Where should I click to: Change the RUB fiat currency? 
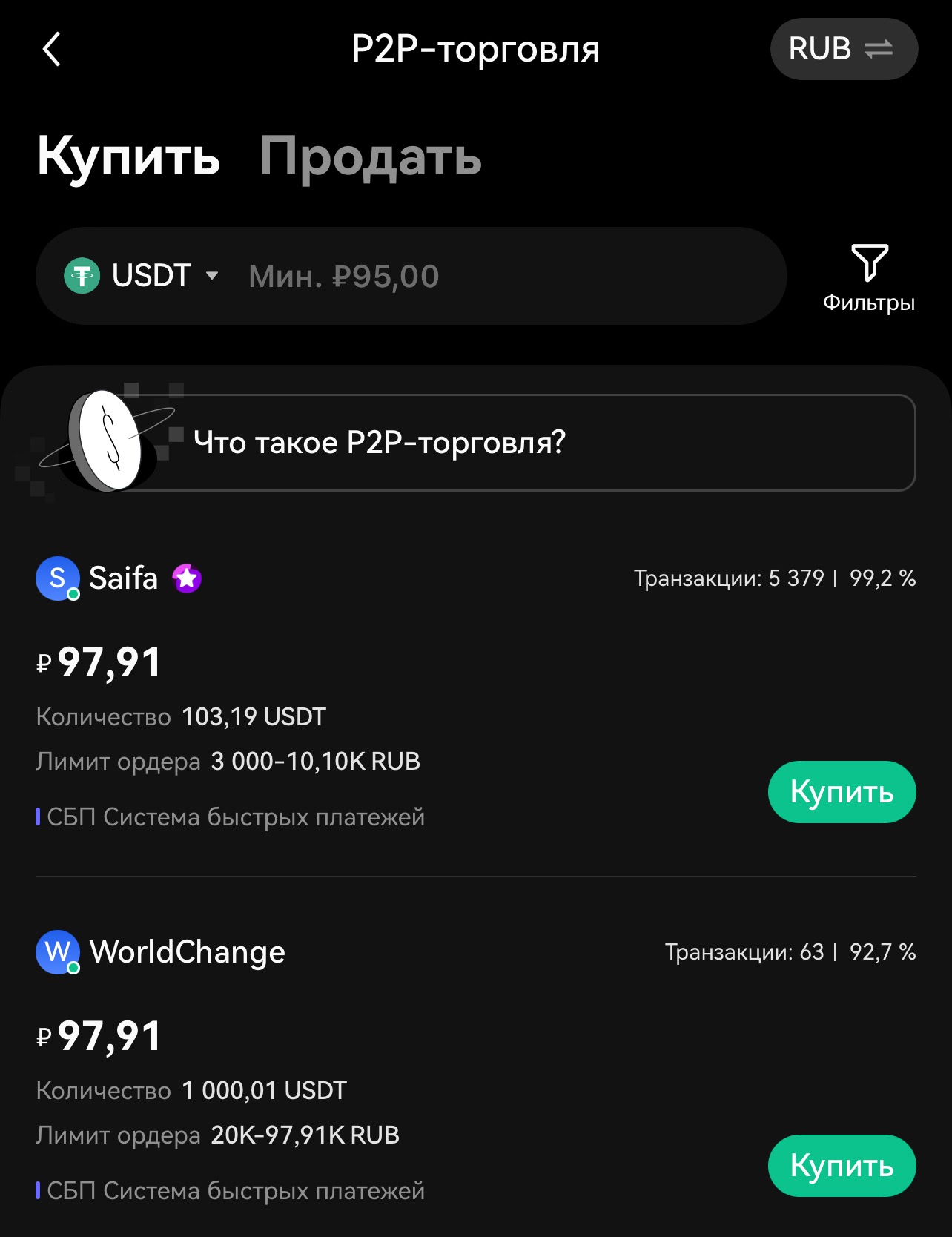click(843, 49)
